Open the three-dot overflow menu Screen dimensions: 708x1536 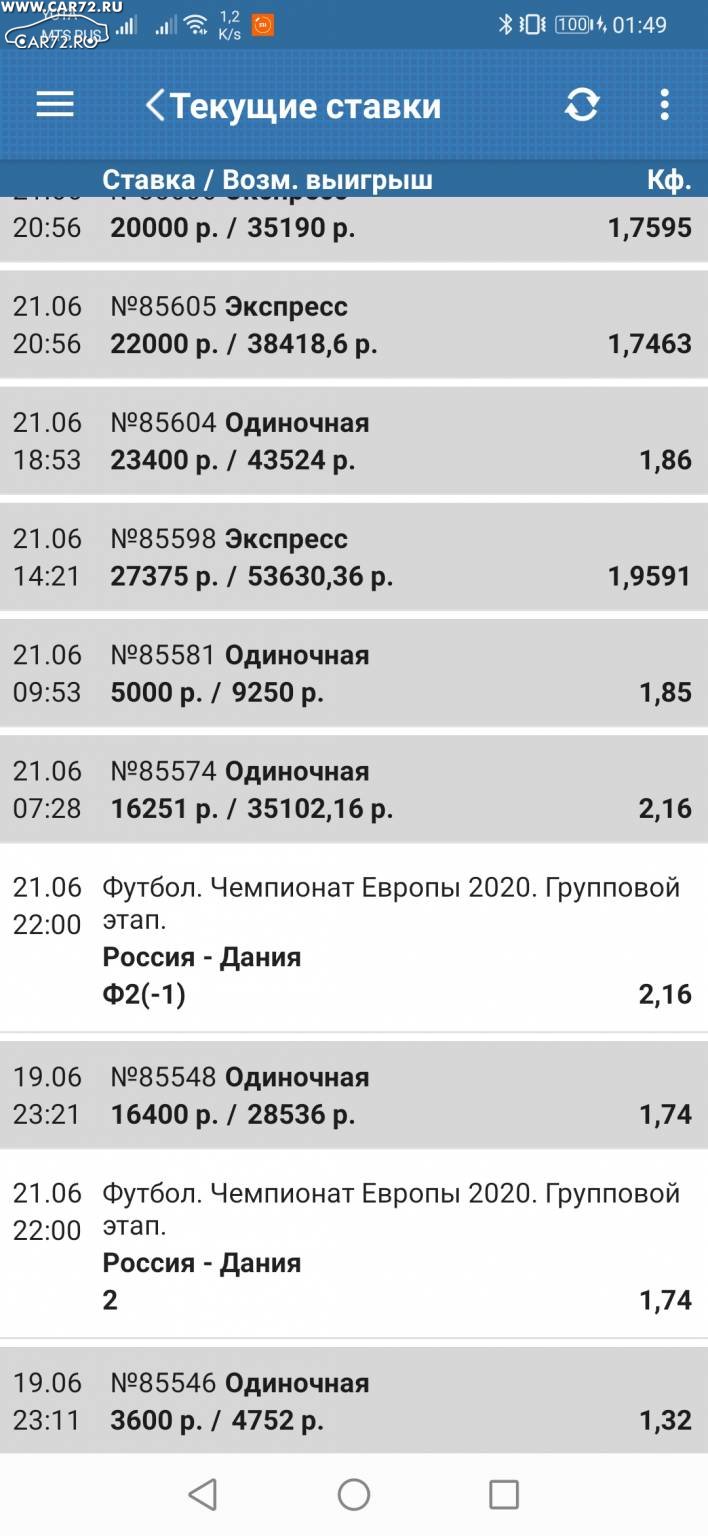tap(665, 105)
